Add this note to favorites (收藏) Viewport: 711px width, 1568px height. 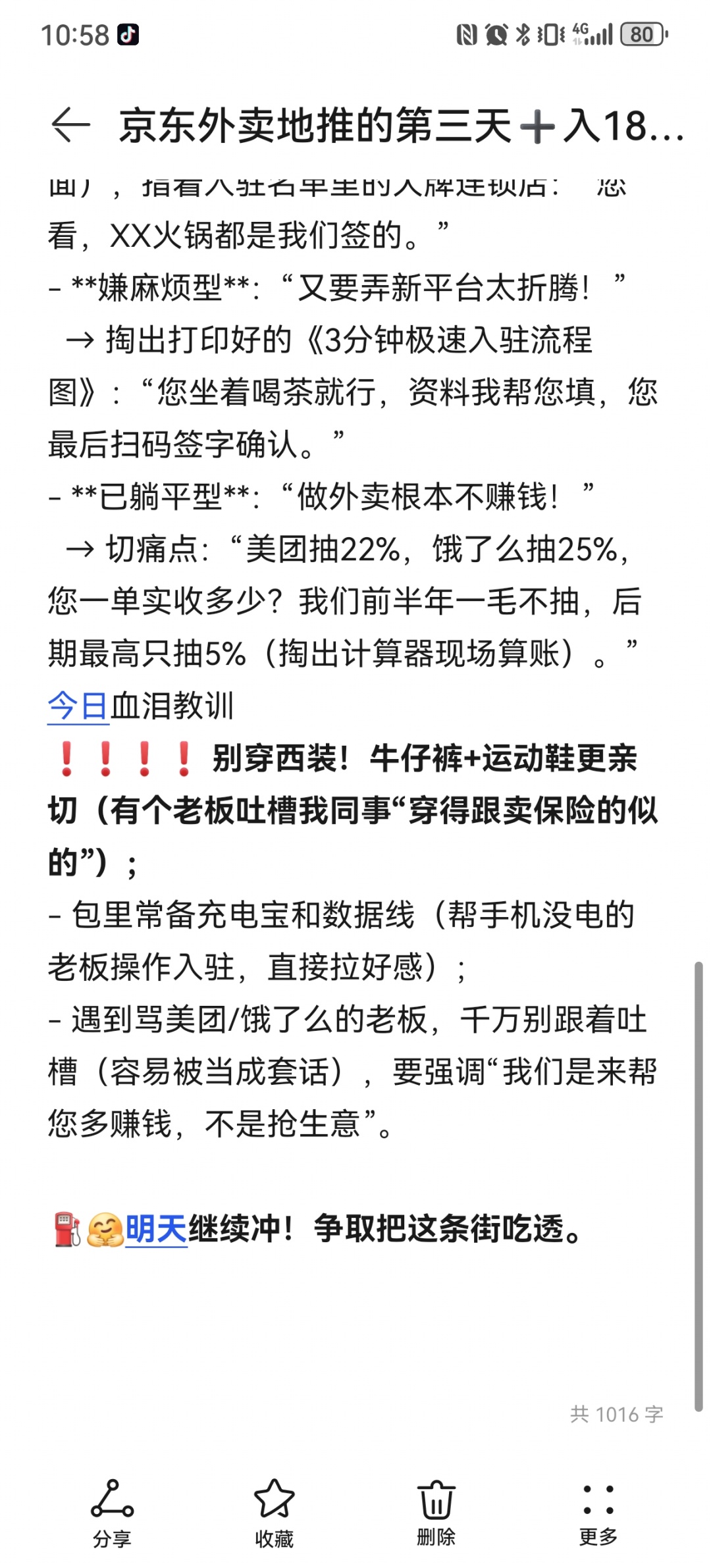click(x=274, y=1512)
